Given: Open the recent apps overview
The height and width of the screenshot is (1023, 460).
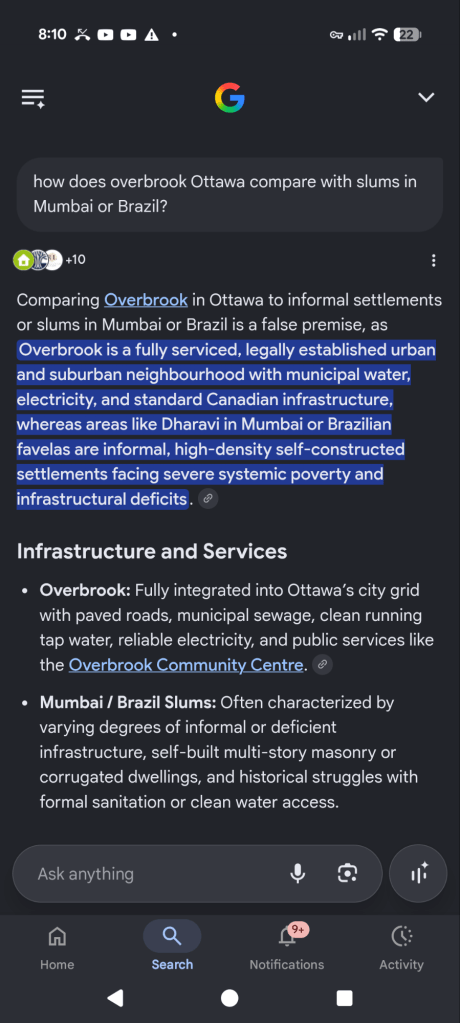Looking at the screenshot, I should (345, 998).
